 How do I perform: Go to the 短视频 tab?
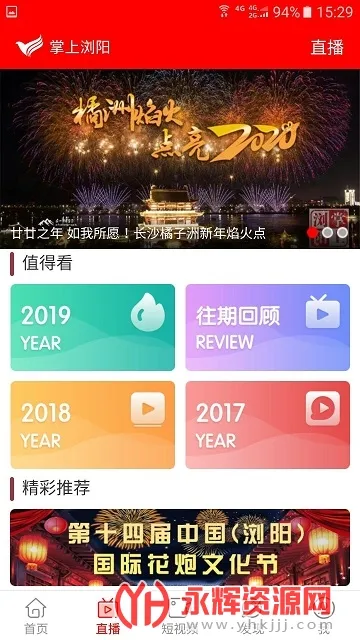tap(180, 616)
